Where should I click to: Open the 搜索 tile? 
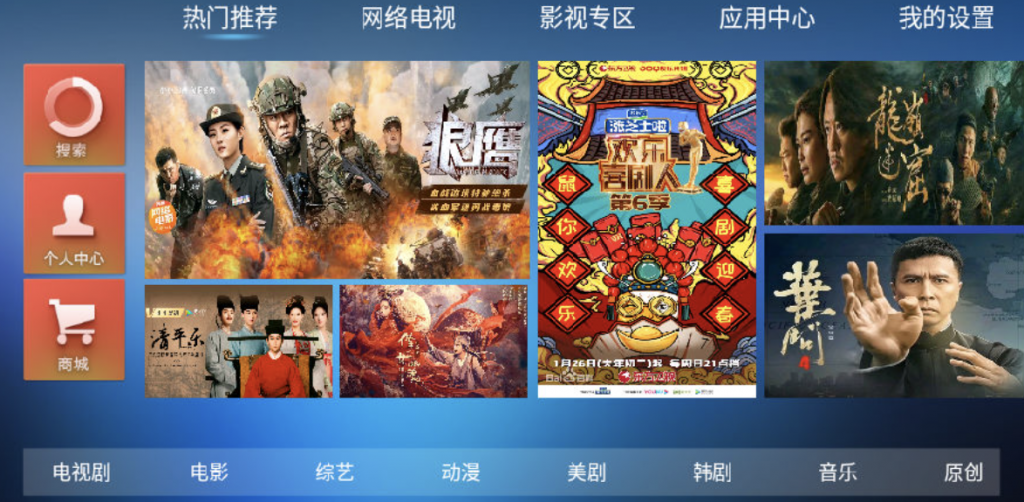74,115
